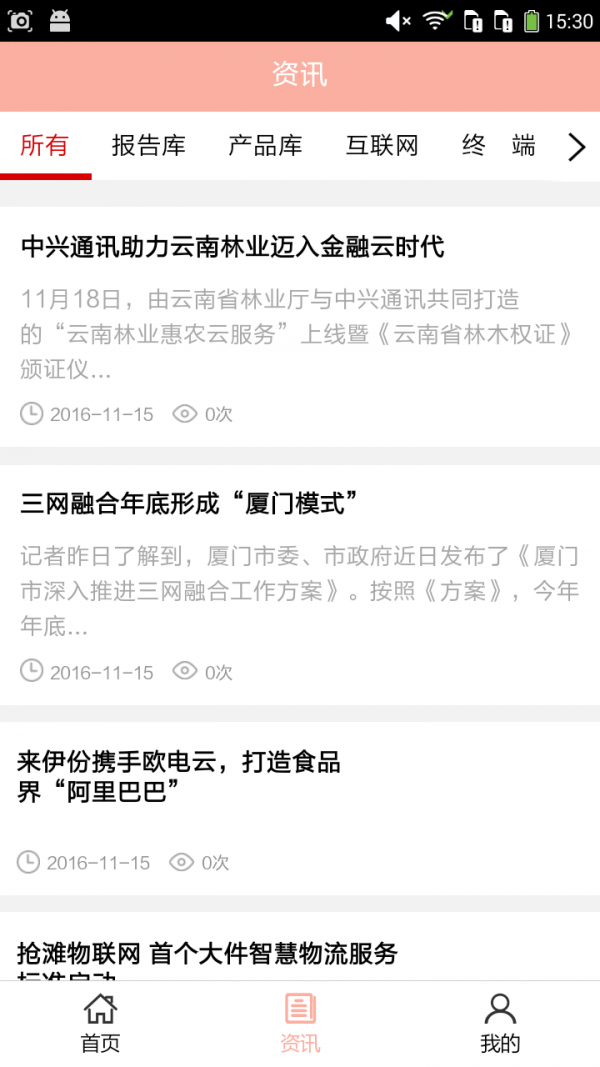Open the 抢滩物联网 smart logistics article
The image size is (600, 1067).
pyautogui.click(x=300, y=947)
